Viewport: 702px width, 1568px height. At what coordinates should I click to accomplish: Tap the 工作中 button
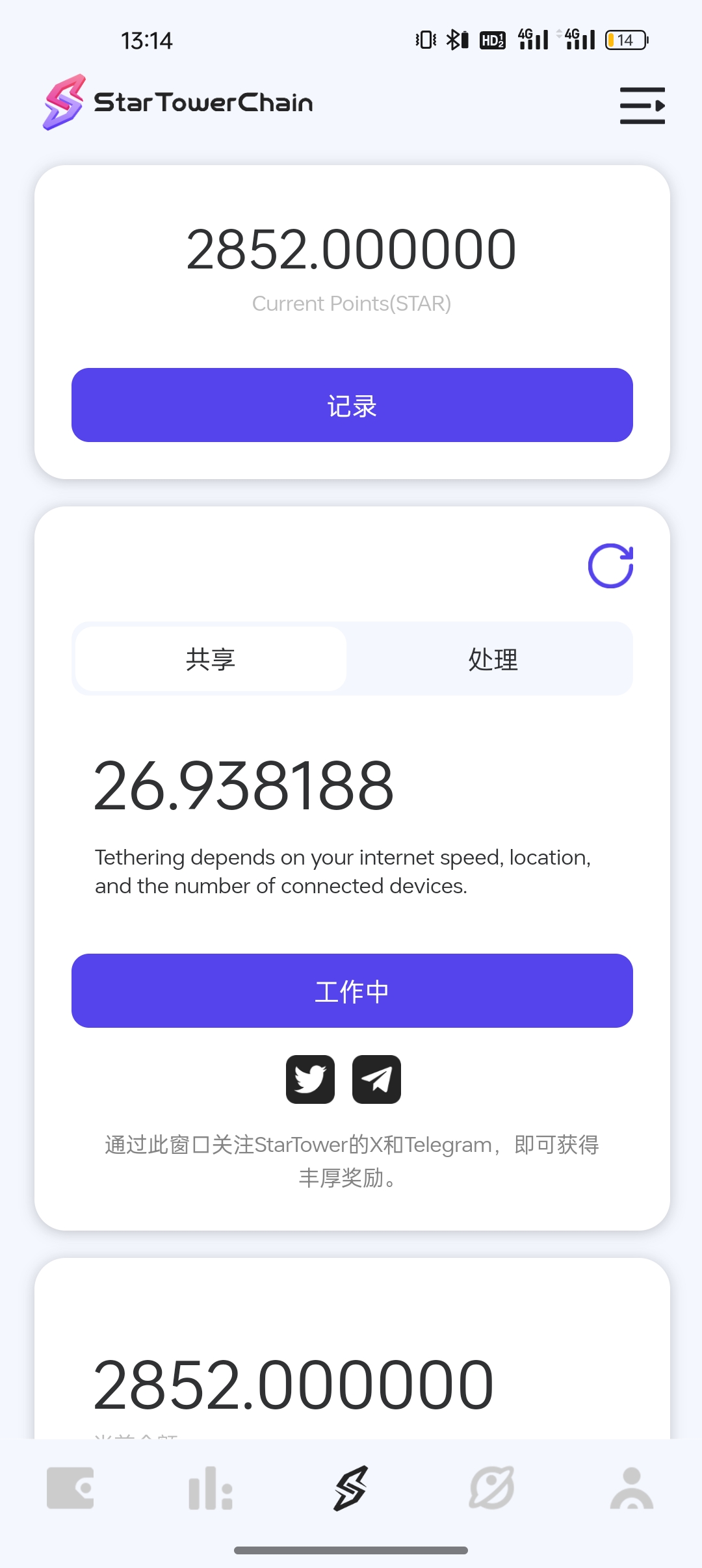coord(352,991)
